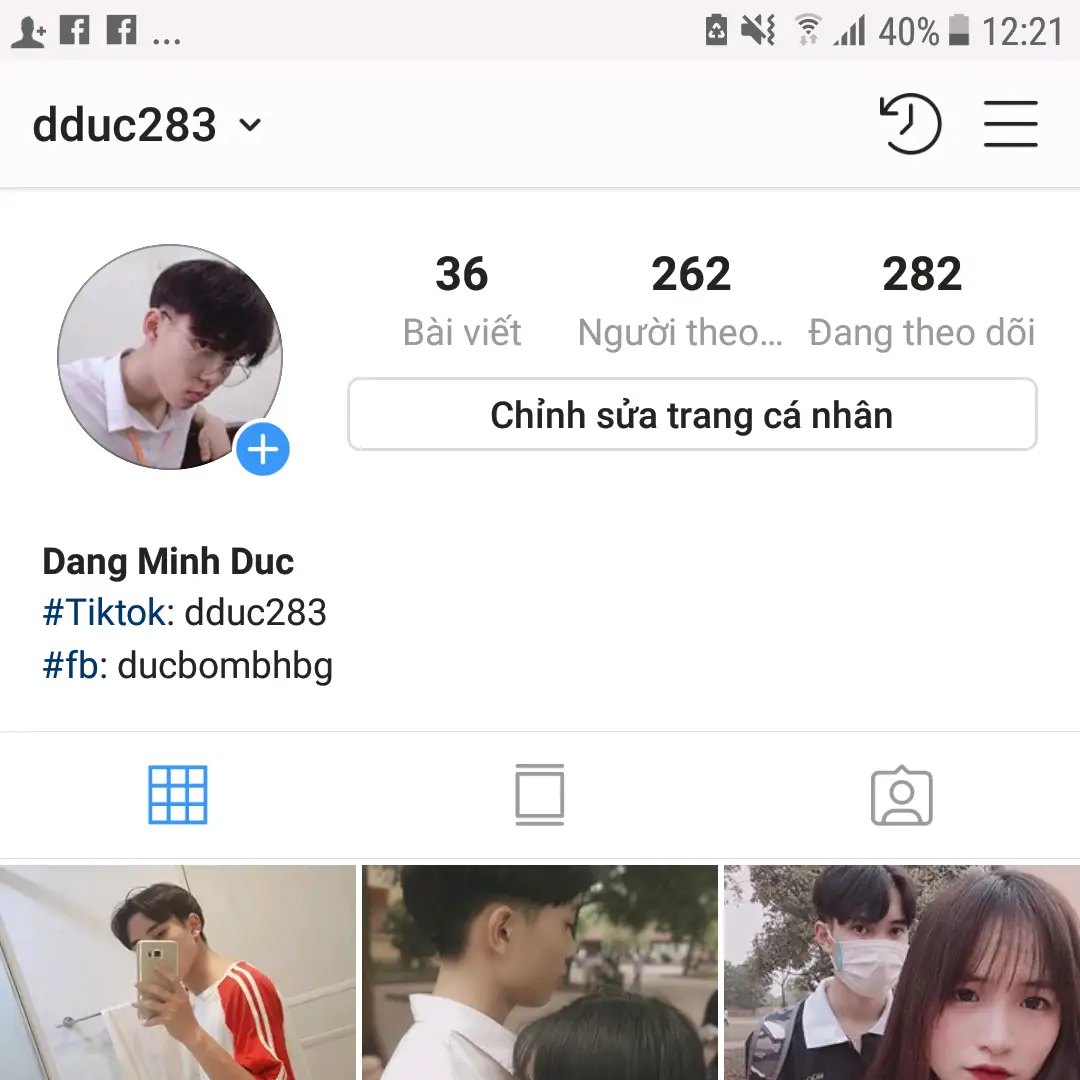Open the post with the face mask
Screen dimensions: 1080x1080
pyautogui.click(x=902, y=972)
